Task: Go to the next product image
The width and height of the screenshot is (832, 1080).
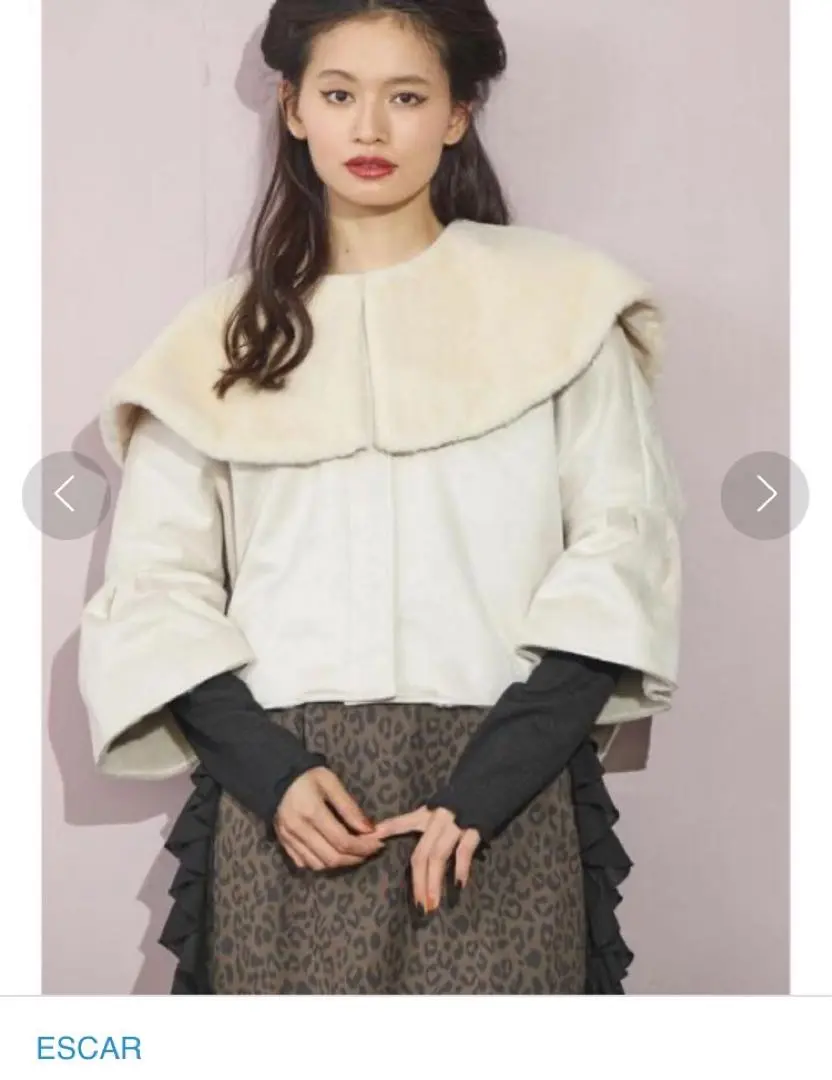Action: click(765, 494)
